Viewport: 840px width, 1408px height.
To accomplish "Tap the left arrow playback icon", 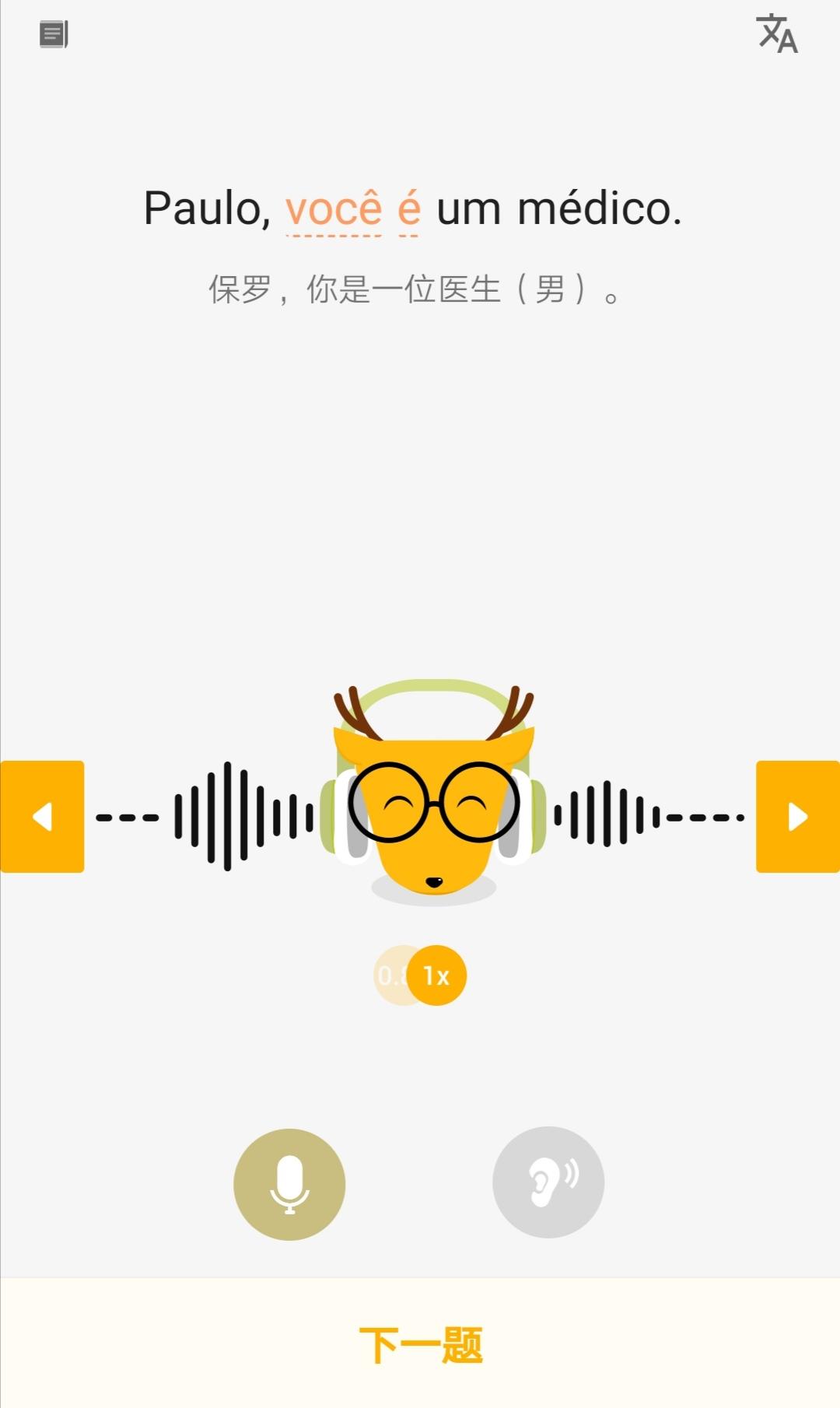I will pos(42,817).
